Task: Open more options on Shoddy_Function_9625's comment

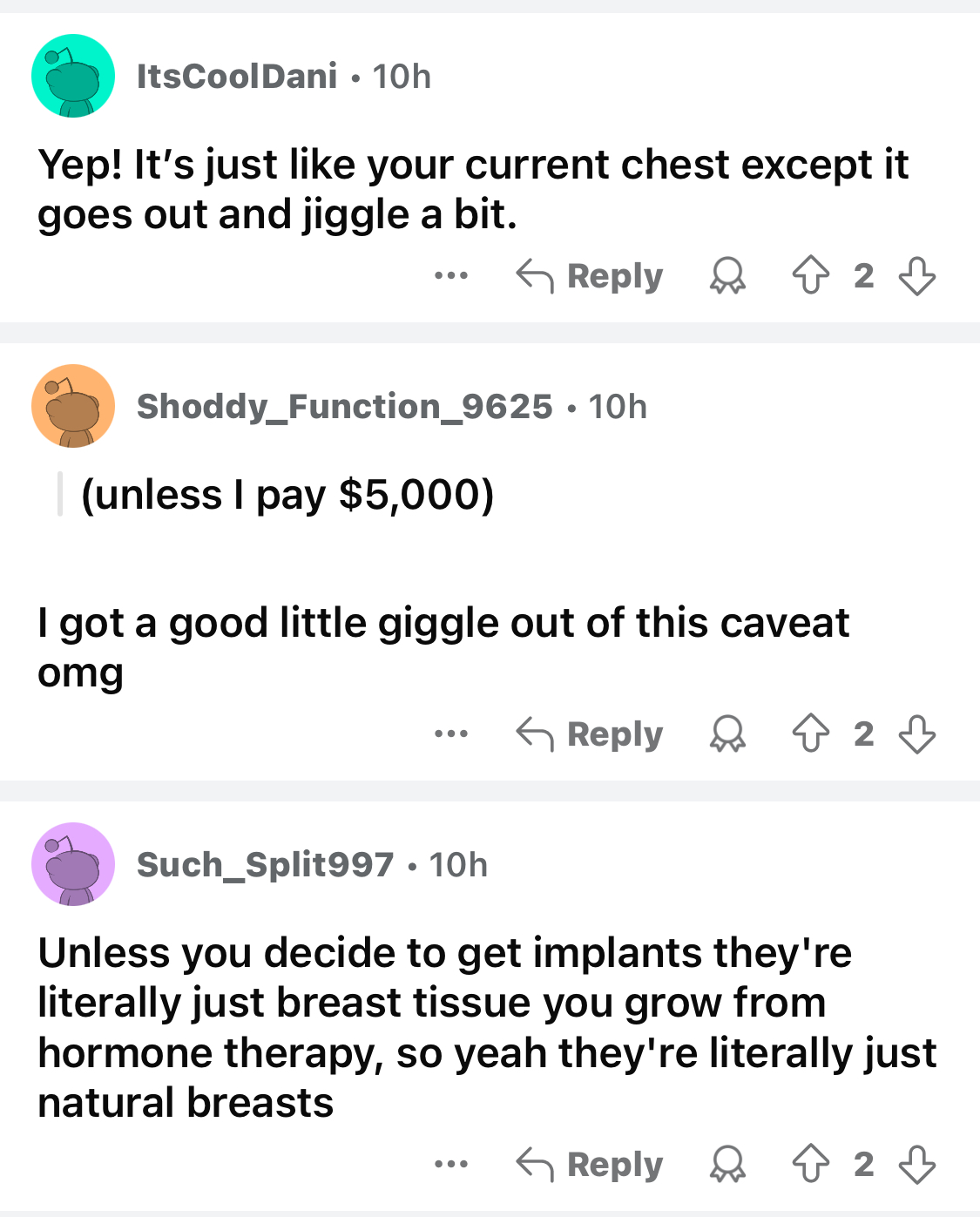Action: click(451, 734)
